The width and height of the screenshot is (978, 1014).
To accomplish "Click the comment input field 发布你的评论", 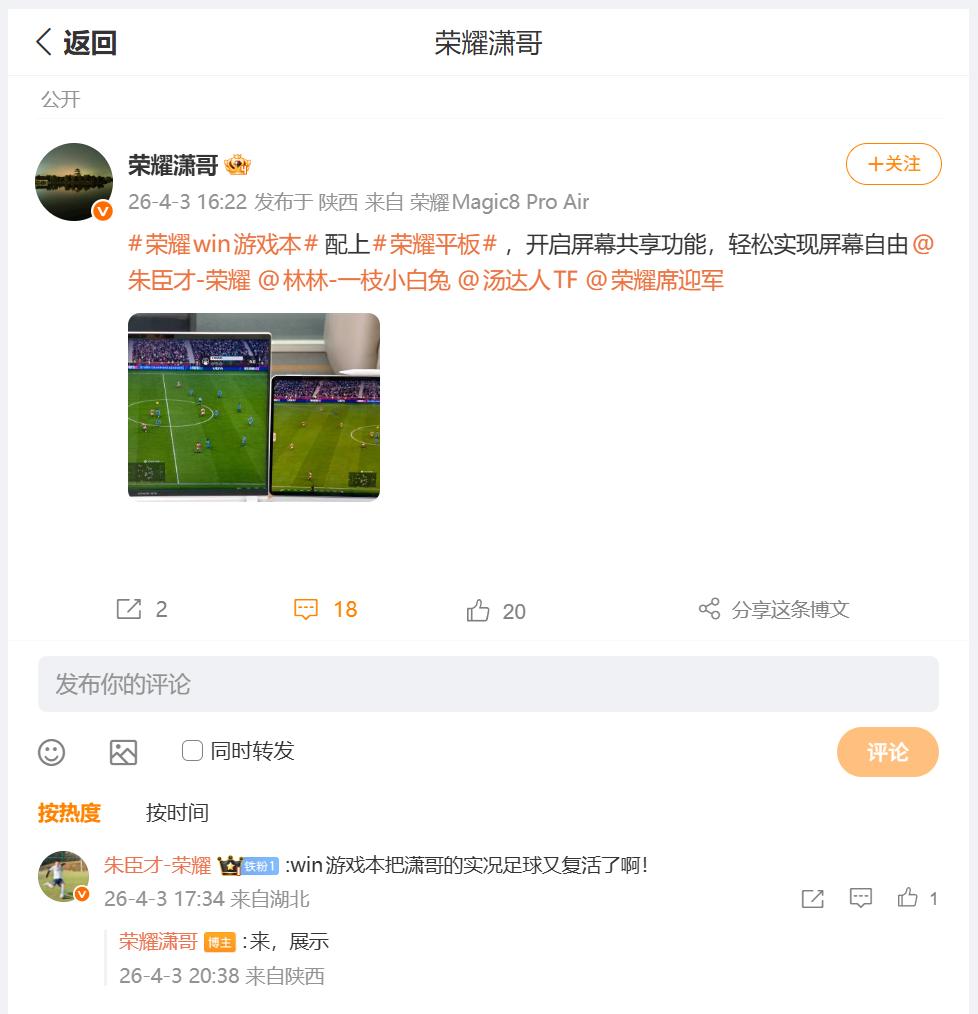I will point(488,684).
